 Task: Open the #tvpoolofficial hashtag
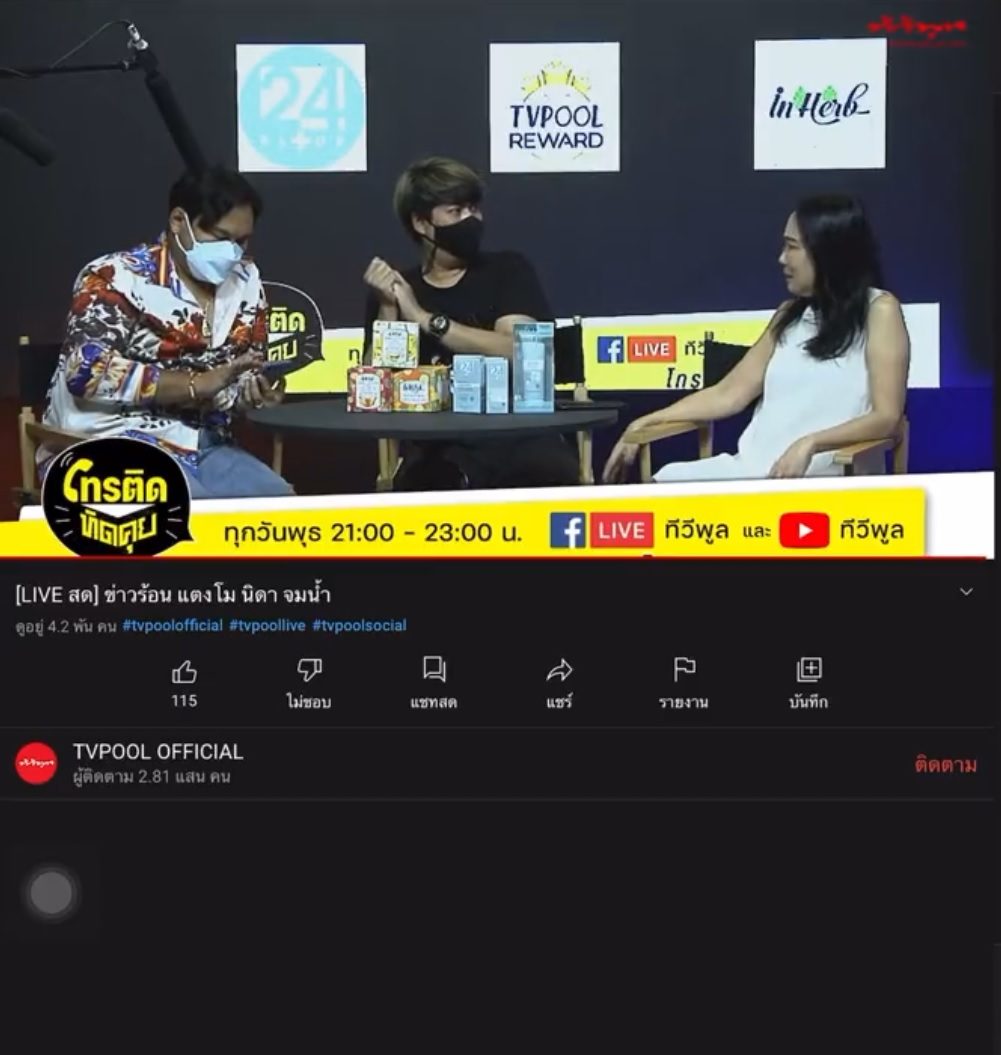tap(172, 626)
